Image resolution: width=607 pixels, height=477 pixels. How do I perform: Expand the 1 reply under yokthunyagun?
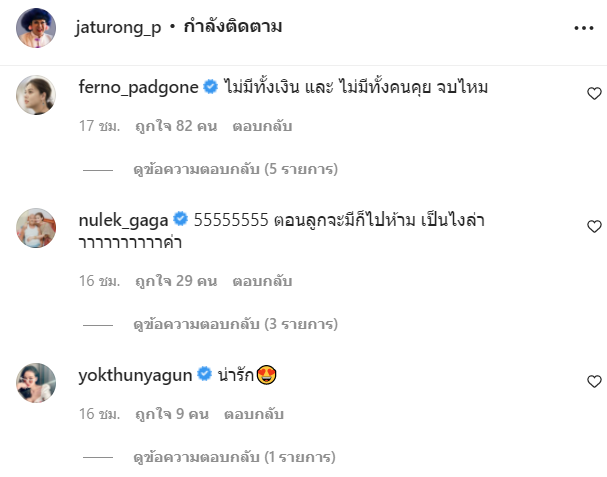point(233,457)
